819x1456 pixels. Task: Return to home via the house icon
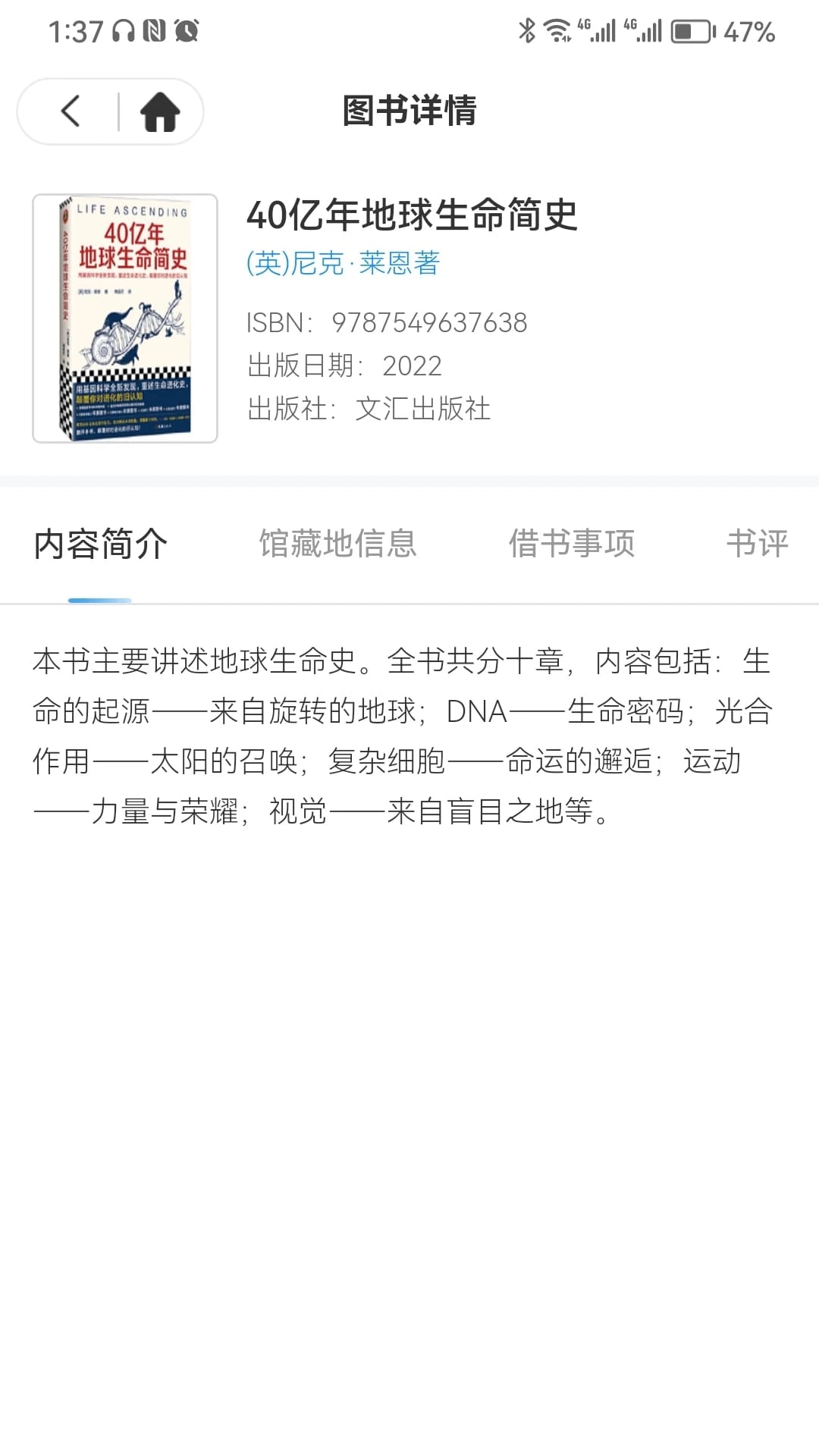(x=160, y=111)
